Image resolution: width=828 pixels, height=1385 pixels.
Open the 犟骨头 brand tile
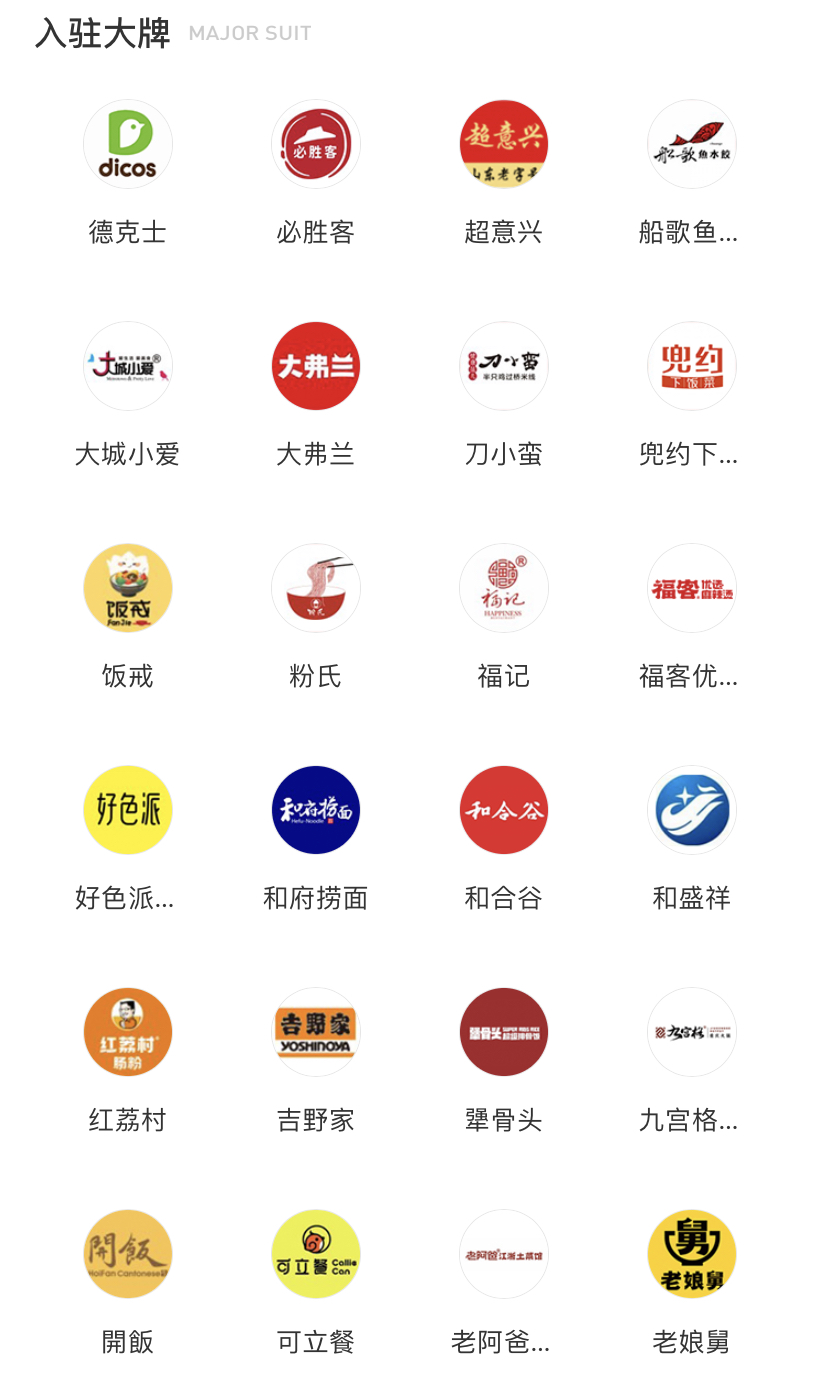(504, 1032)
